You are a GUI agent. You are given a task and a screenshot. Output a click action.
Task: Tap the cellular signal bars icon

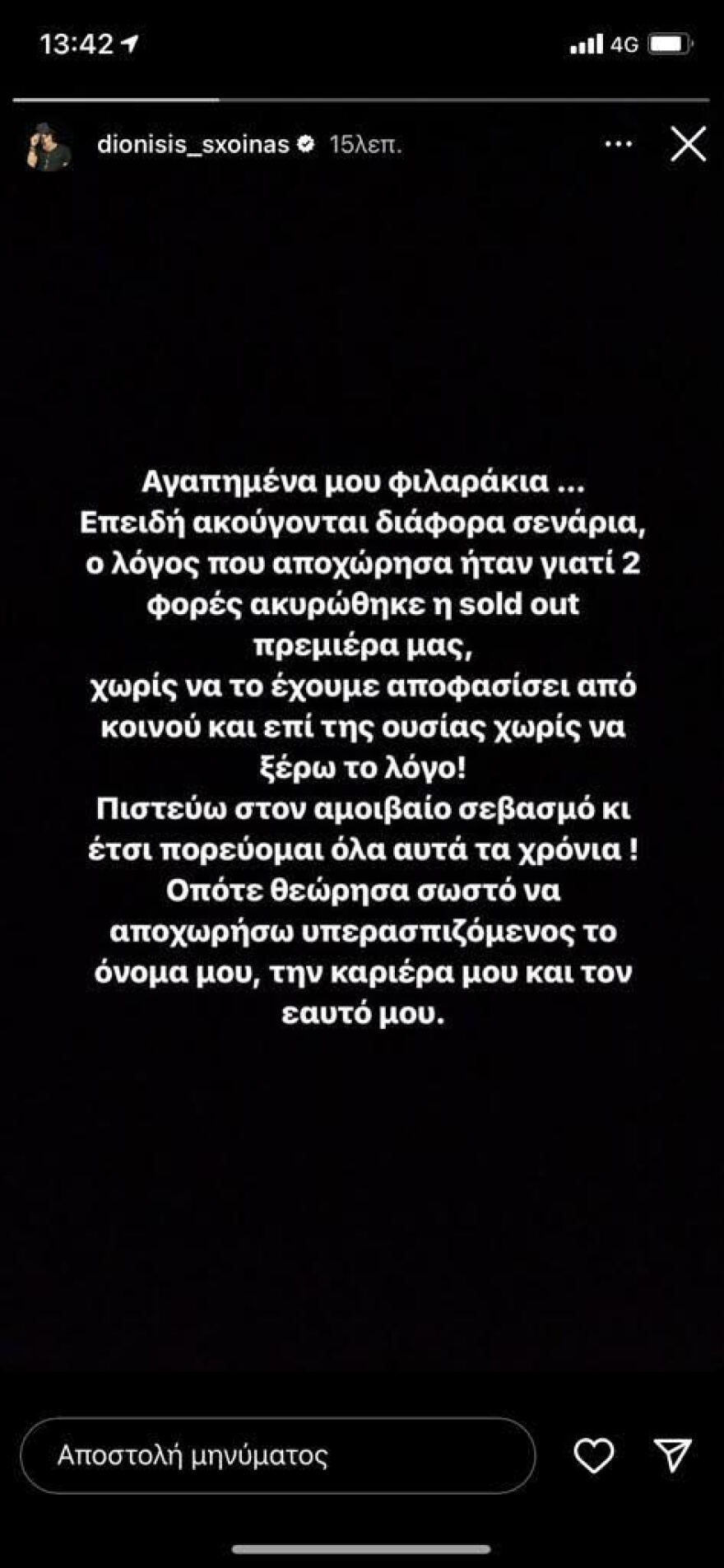(x=585, y=45)
